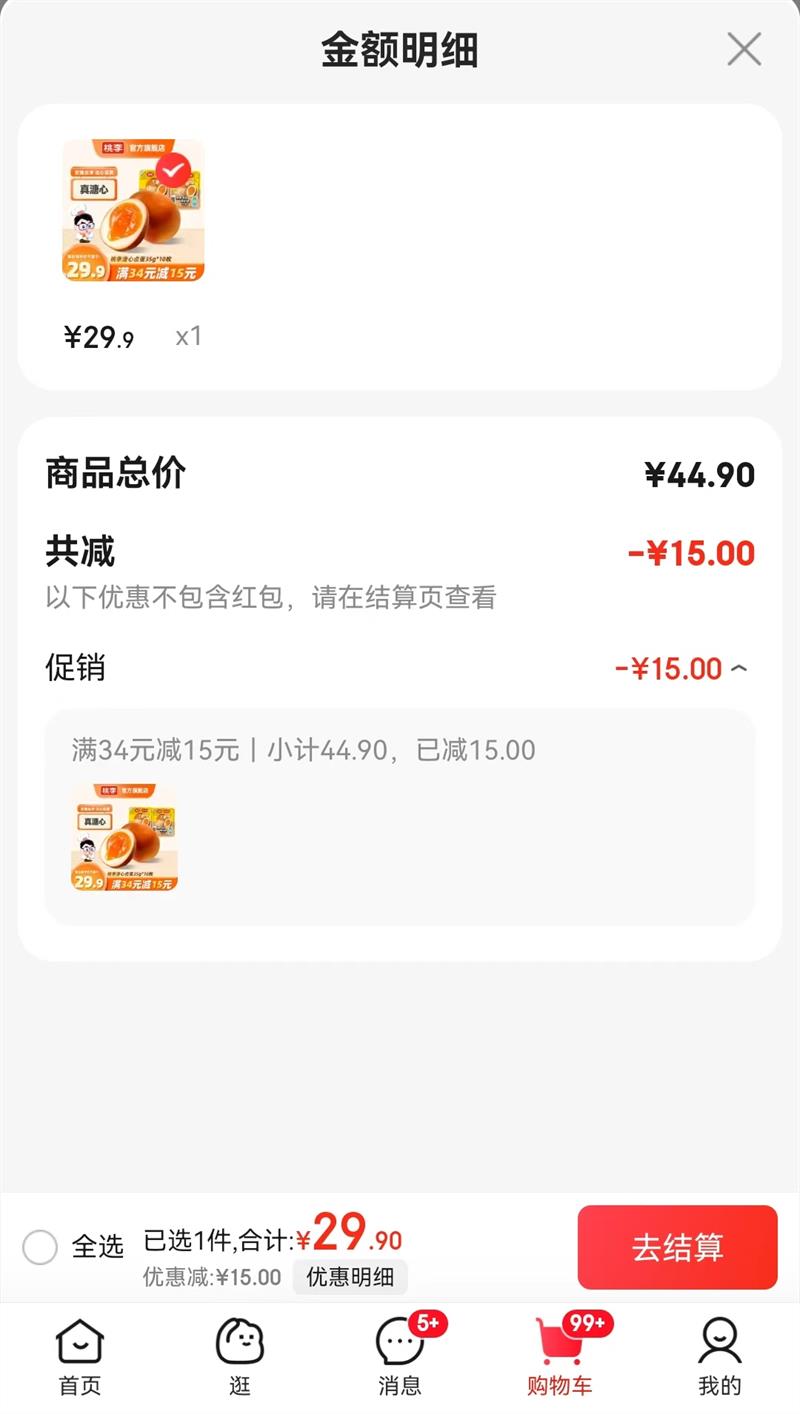The width and height of the screenshot is (800, 1414).
Task: Go to checkout with 去结算
Action: tap(677, 1247)
